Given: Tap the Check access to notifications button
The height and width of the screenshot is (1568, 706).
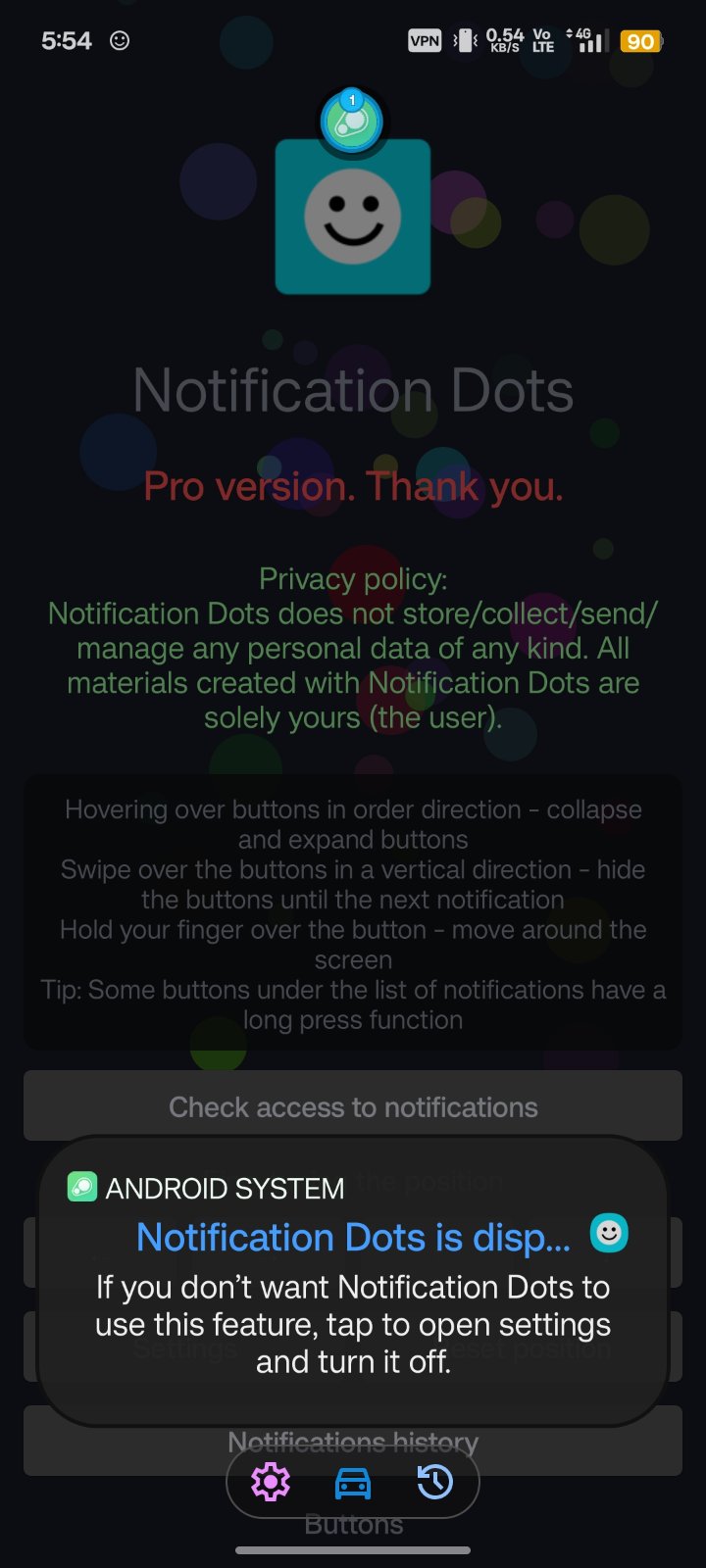Looking at the screenshot, I should (x=353, y=1106).
